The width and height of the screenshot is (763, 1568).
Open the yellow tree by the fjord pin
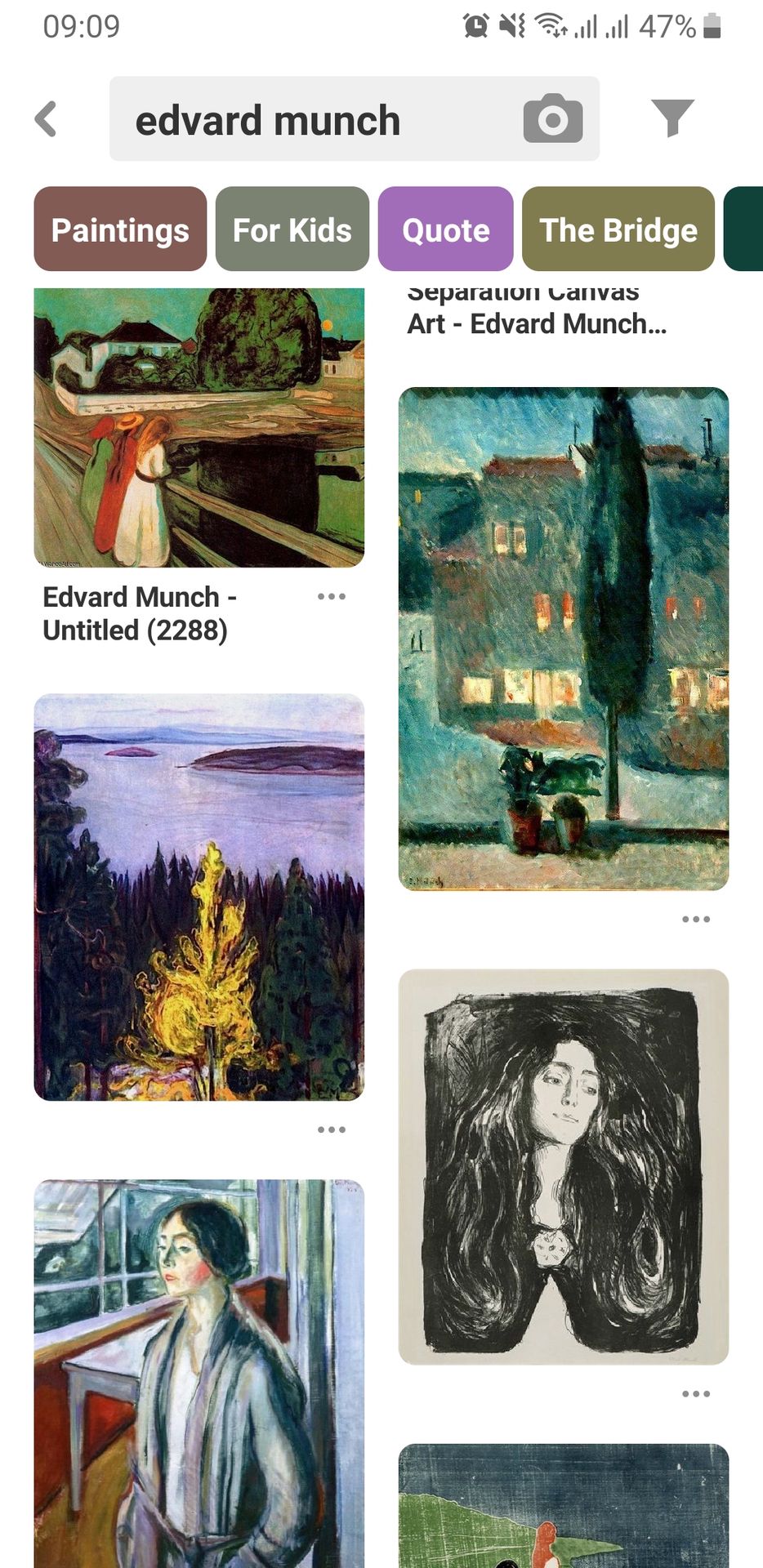(199, 897)
